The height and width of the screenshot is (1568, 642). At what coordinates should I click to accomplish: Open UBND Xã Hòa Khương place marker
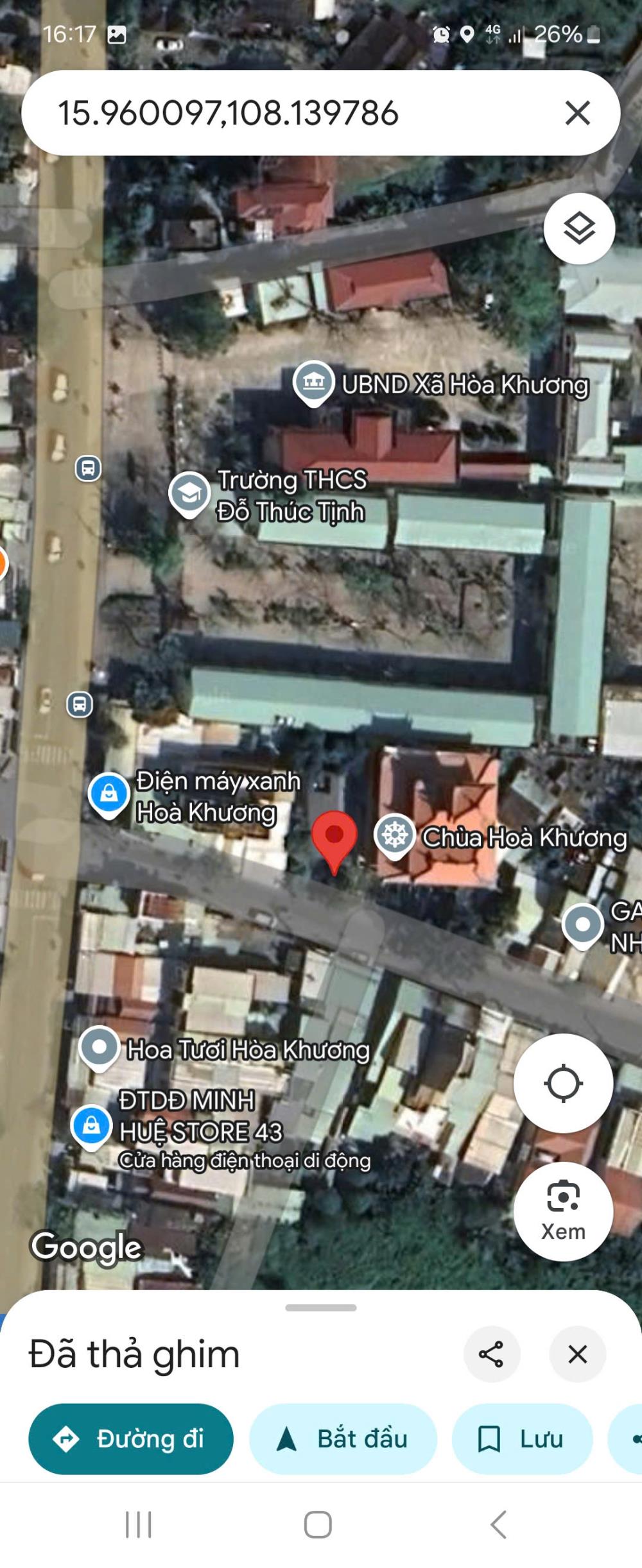click(x=314, y=383)
